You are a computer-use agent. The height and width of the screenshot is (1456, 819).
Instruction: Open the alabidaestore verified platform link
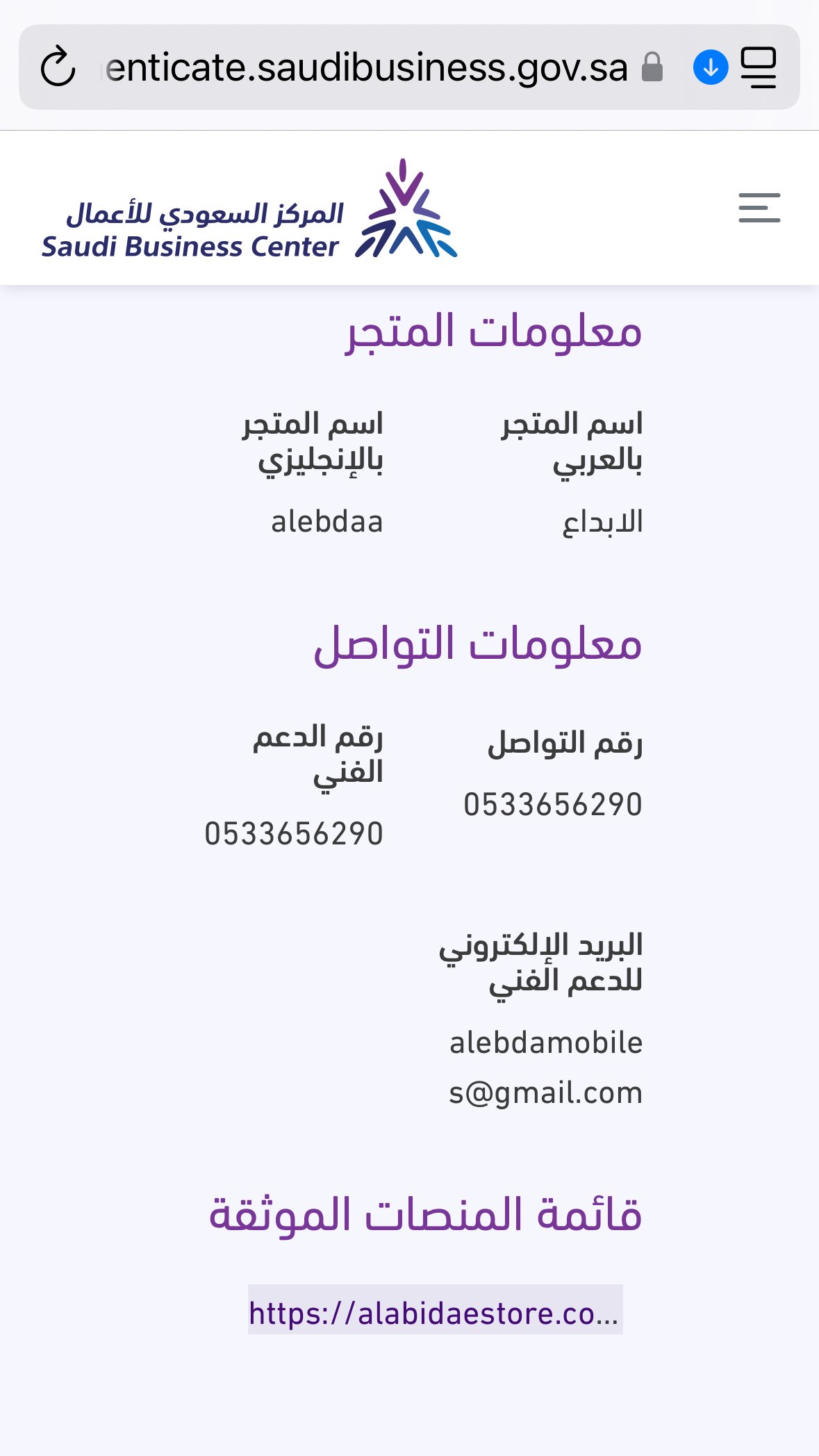pos(435,1313)
